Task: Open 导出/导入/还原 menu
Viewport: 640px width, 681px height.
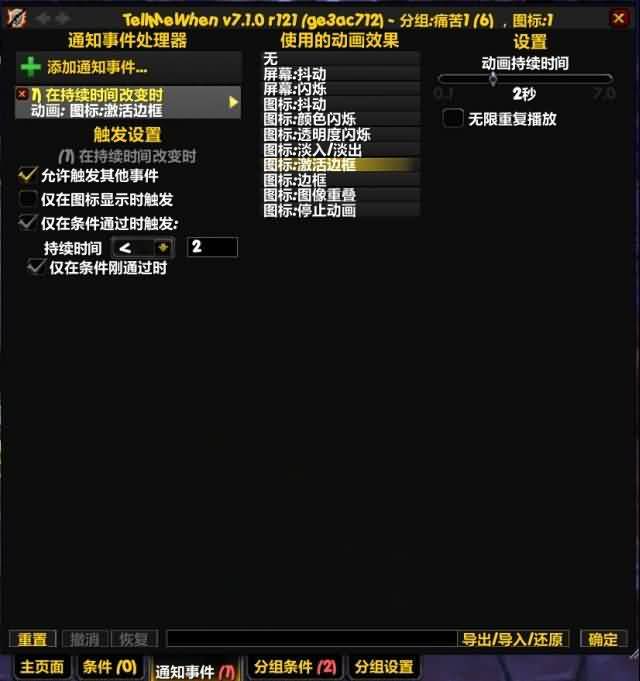Action: coord(513,639)
